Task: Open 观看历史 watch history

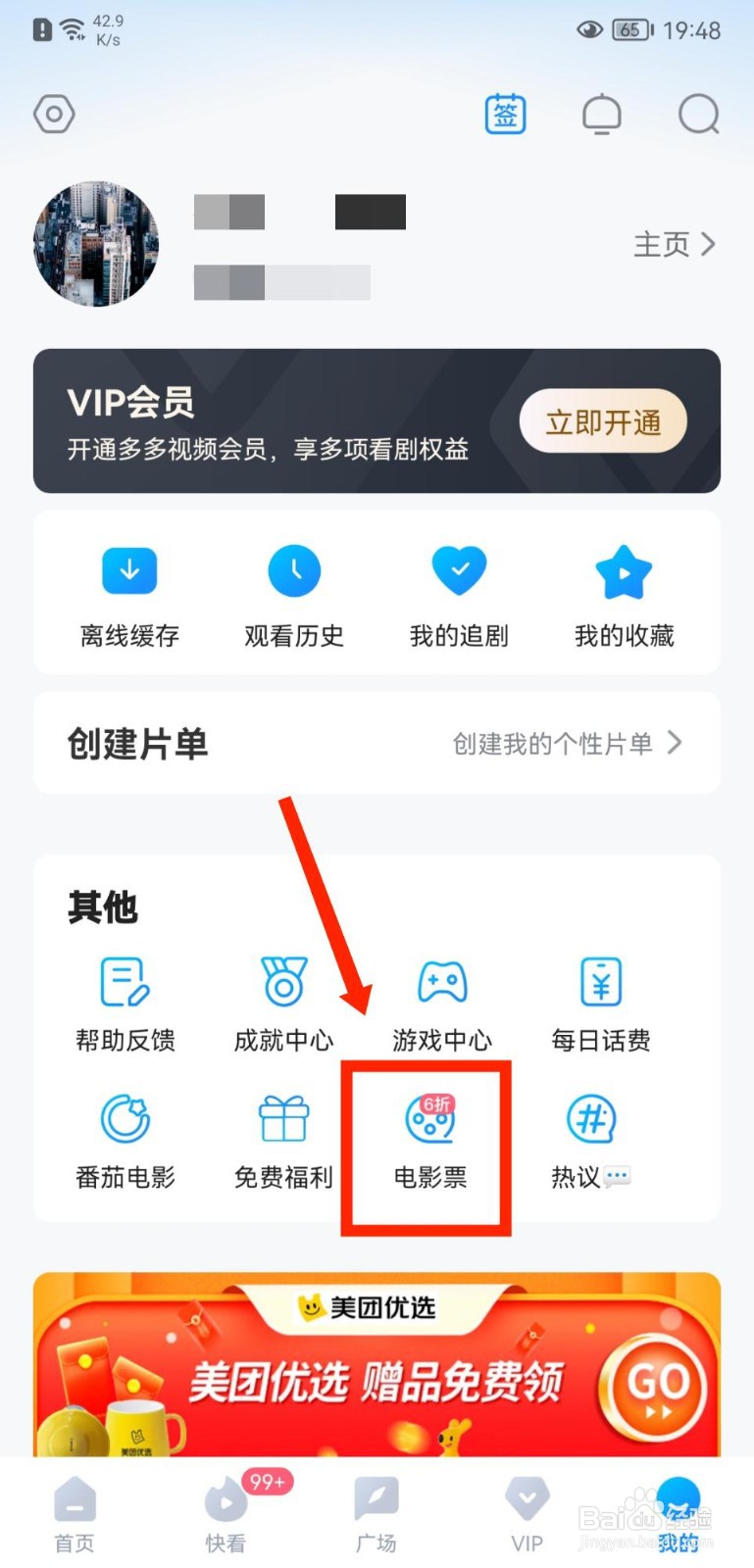Action: (x=293, y=595)
